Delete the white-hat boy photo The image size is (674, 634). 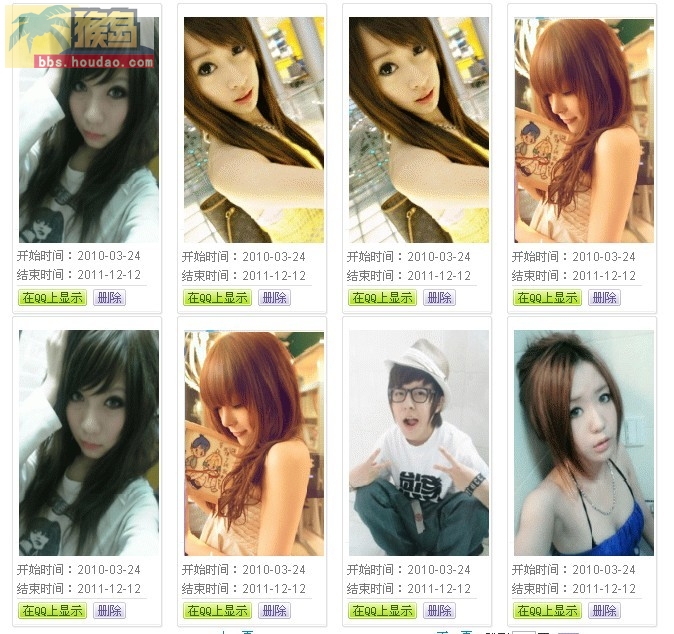pyautogui.click(x=439, y=610)
